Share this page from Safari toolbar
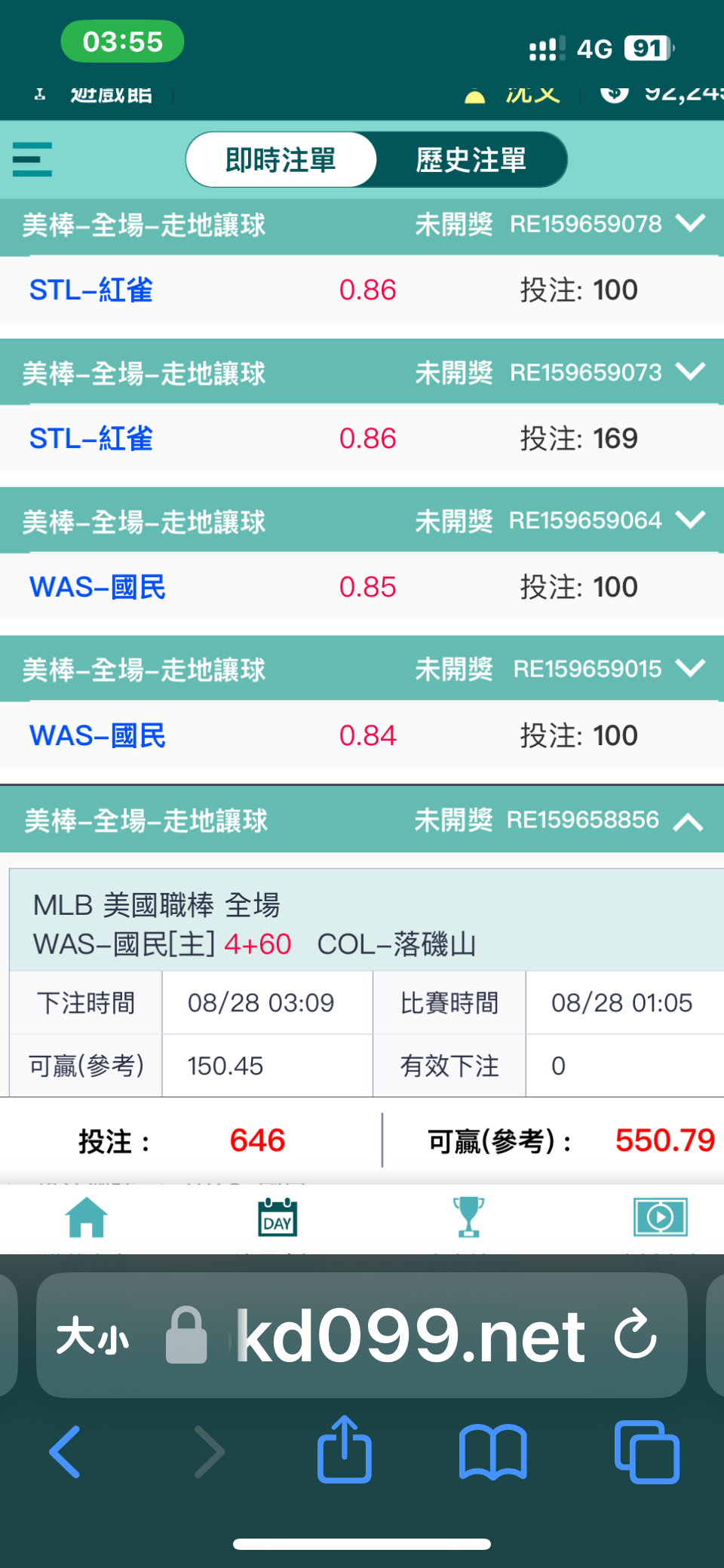 (x=345, y=1449)
